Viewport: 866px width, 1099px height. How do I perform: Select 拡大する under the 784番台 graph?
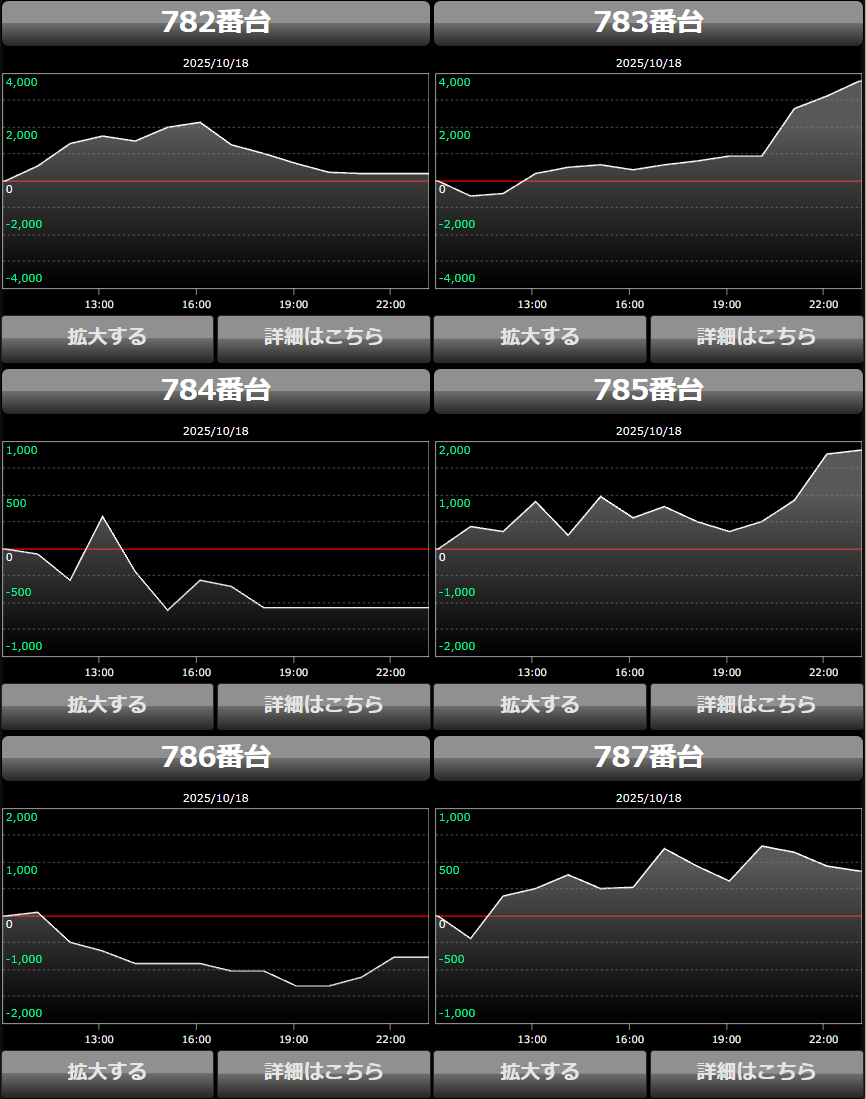[x=107, y=706]
